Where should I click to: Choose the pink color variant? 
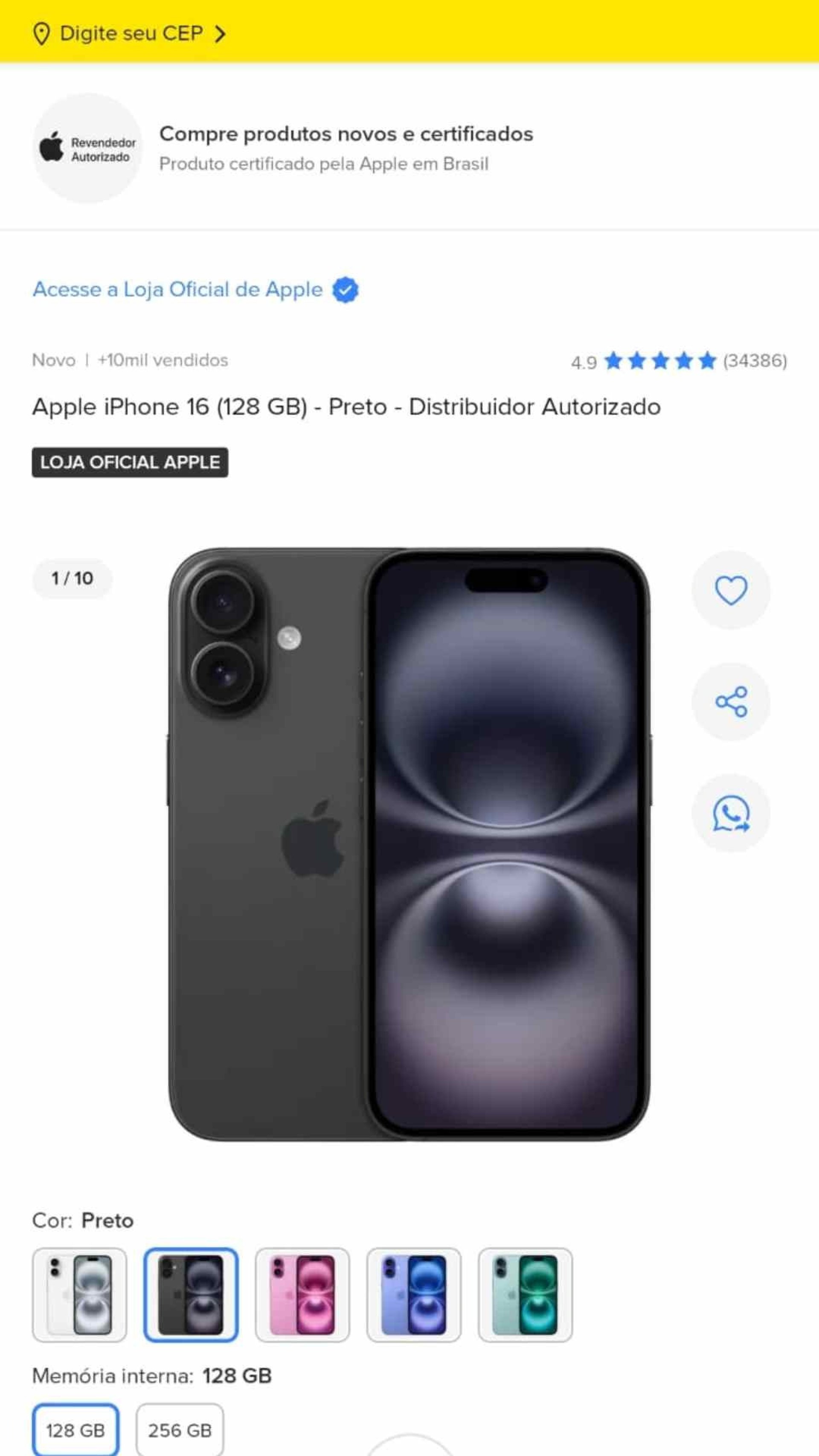click(302, 1295)
